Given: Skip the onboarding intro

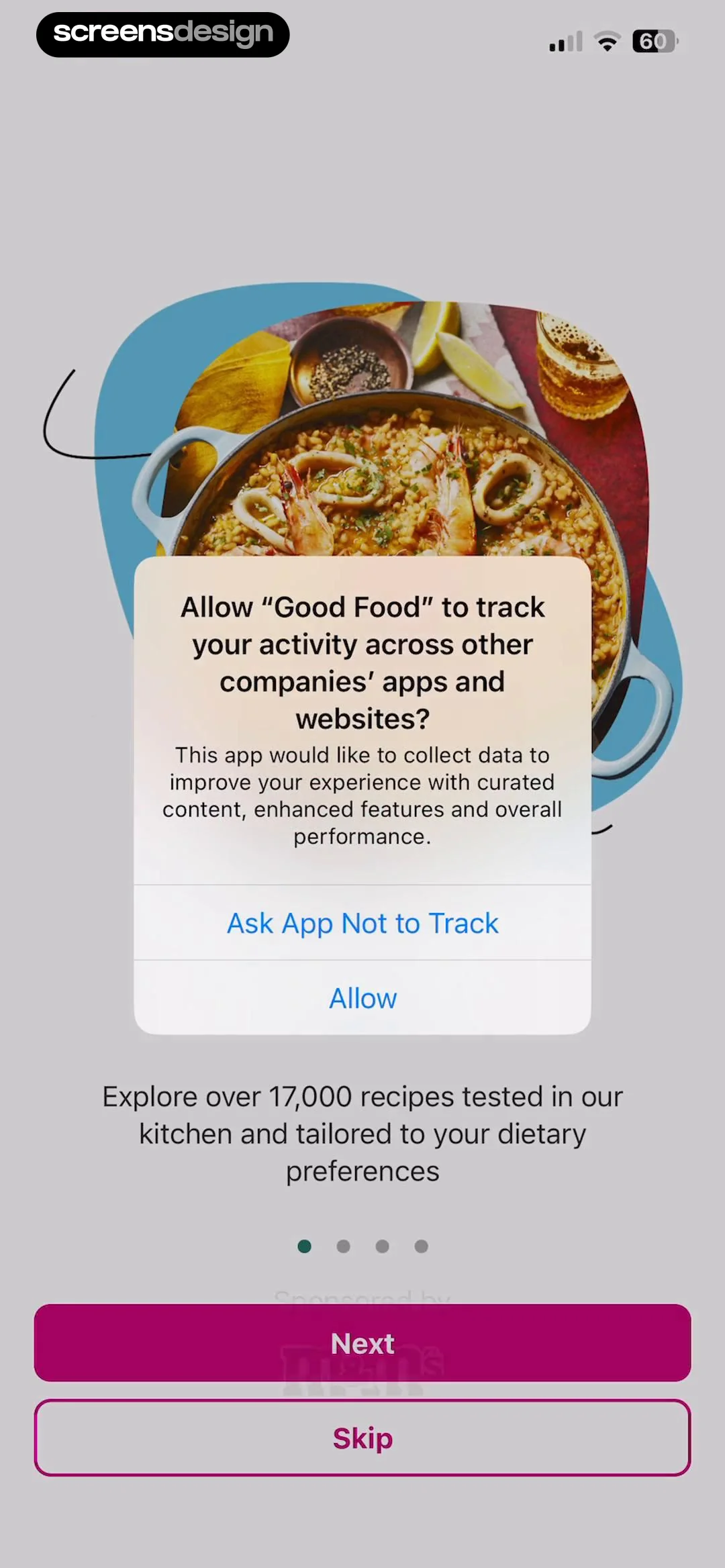Looking at the screenshot, I should (362, 1438).
